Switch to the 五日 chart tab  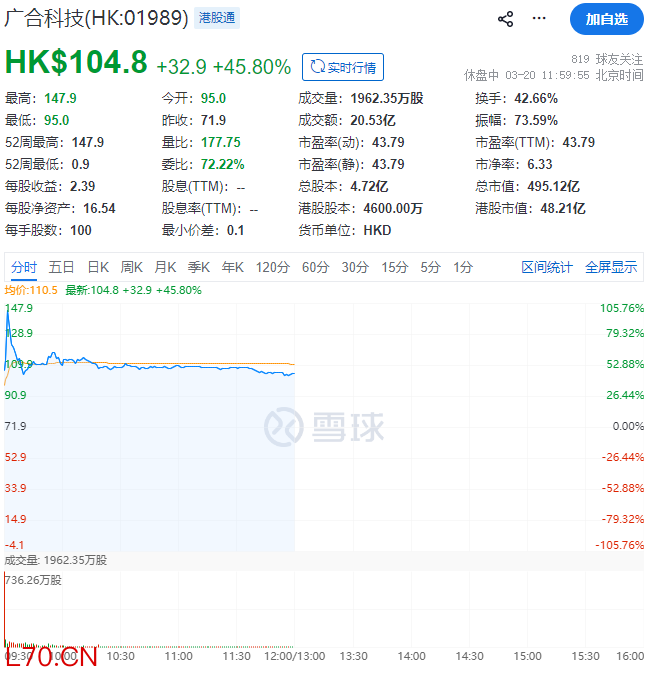tap(62, 267)
